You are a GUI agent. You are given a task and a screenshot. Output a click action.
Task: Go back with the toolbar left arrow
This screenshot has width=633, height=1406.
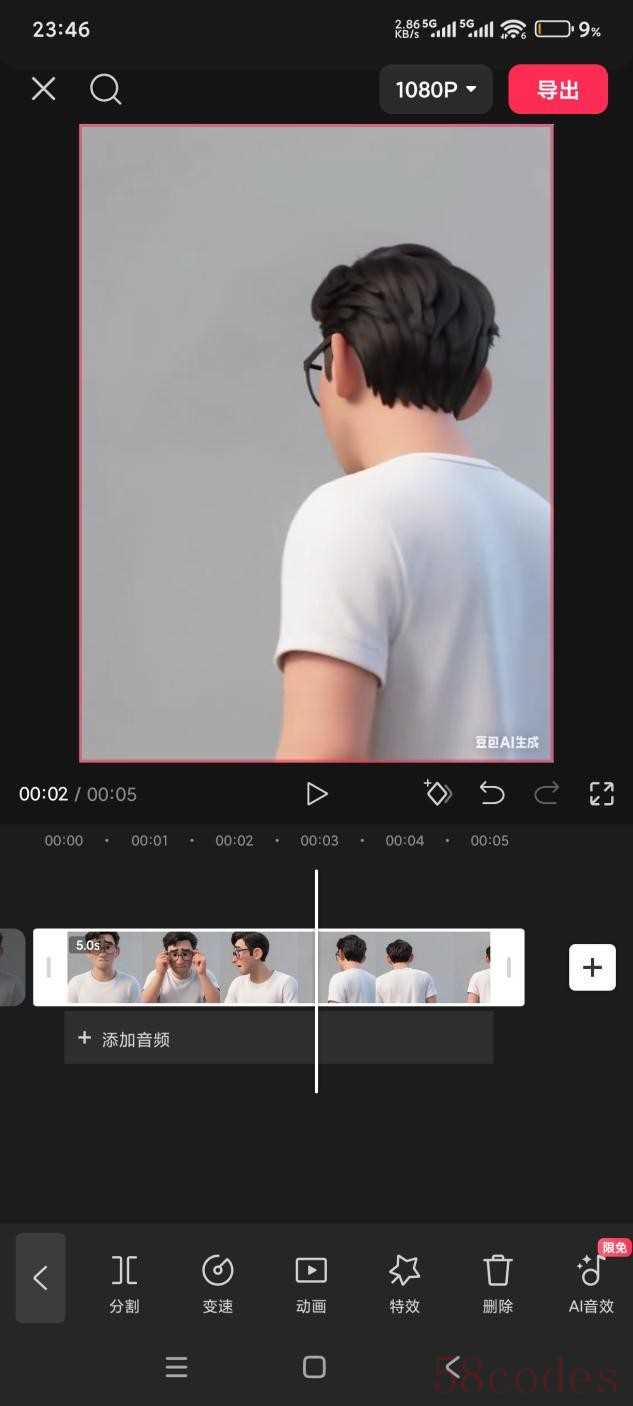tap(41, 1278)
